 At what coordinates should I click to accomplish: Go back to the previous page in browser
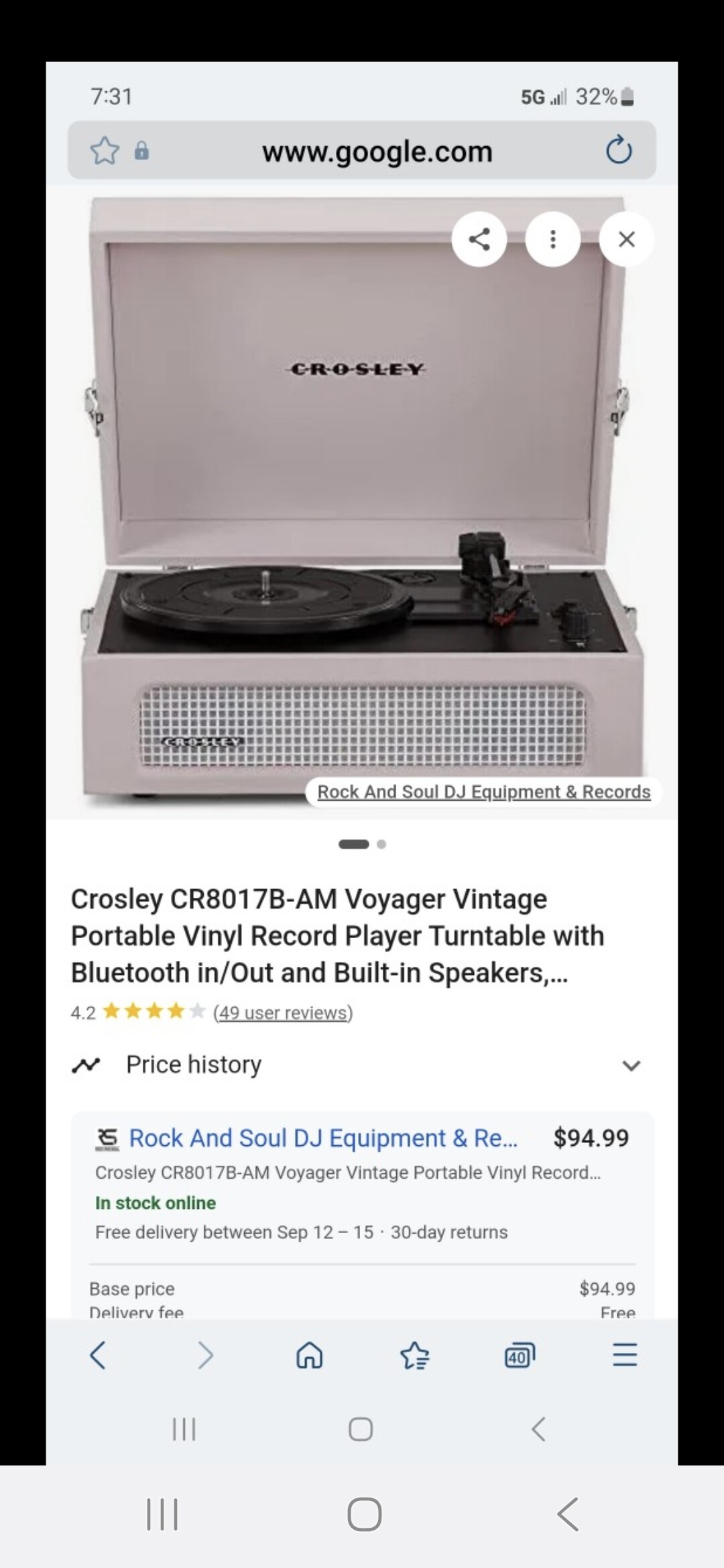[x=98, y=1355]
